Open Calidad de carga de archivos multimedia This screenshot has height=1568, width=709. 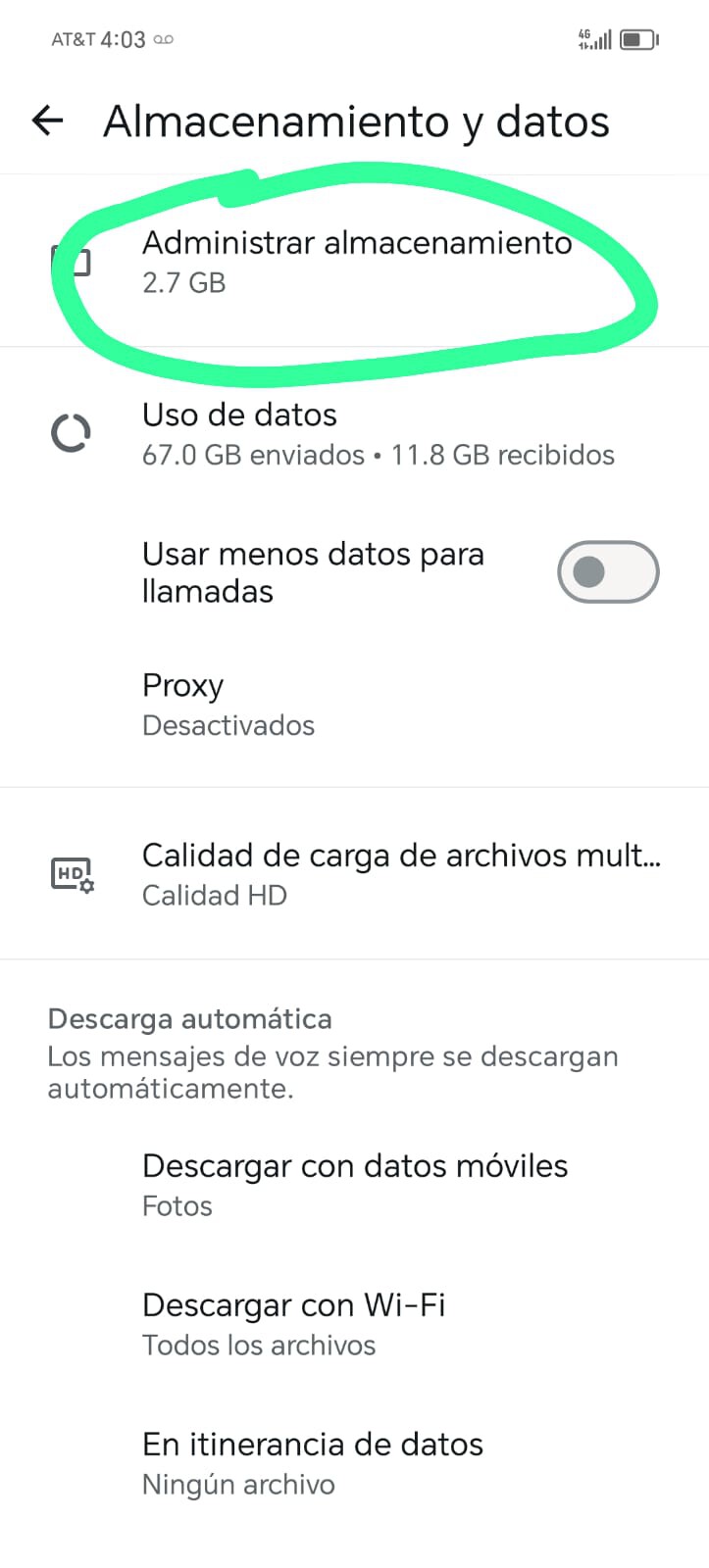click(400, 874)
